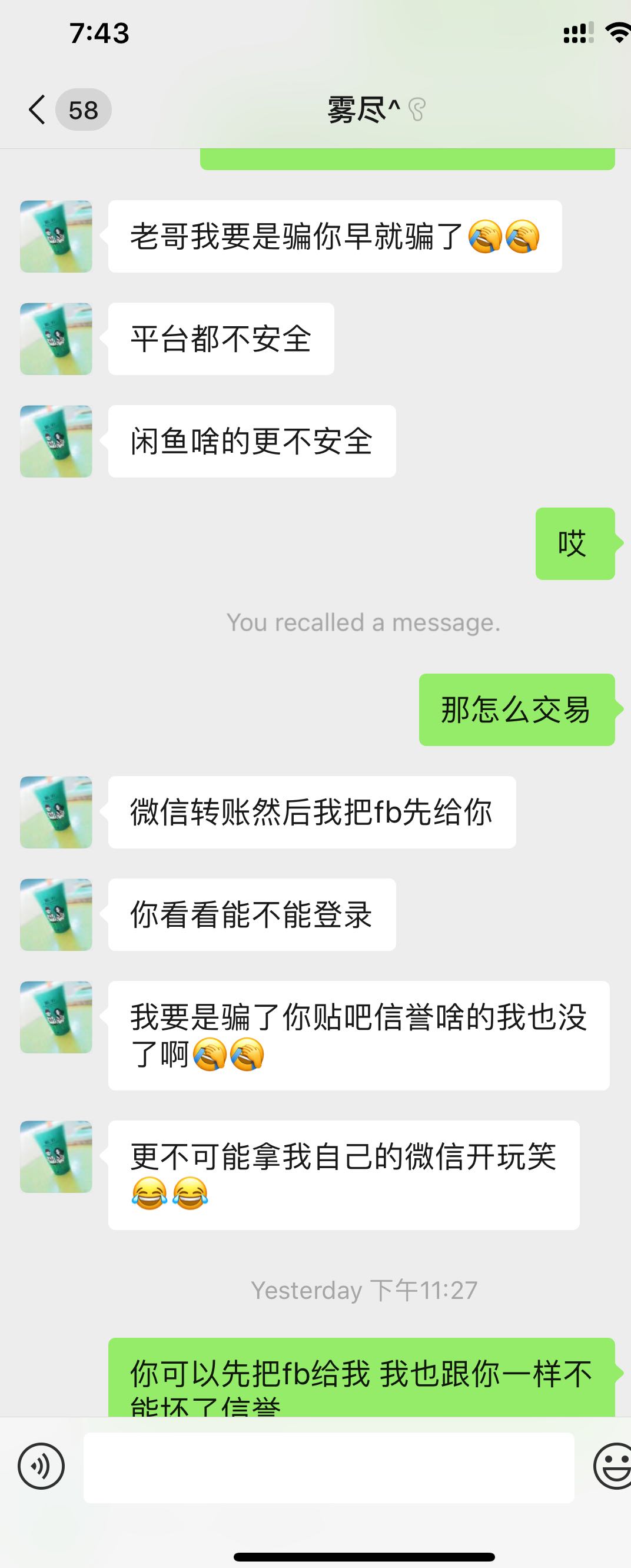Viewport: 631px width, 1568px height.
Task: Tap the message text input field
Action: coord(328,1467)
